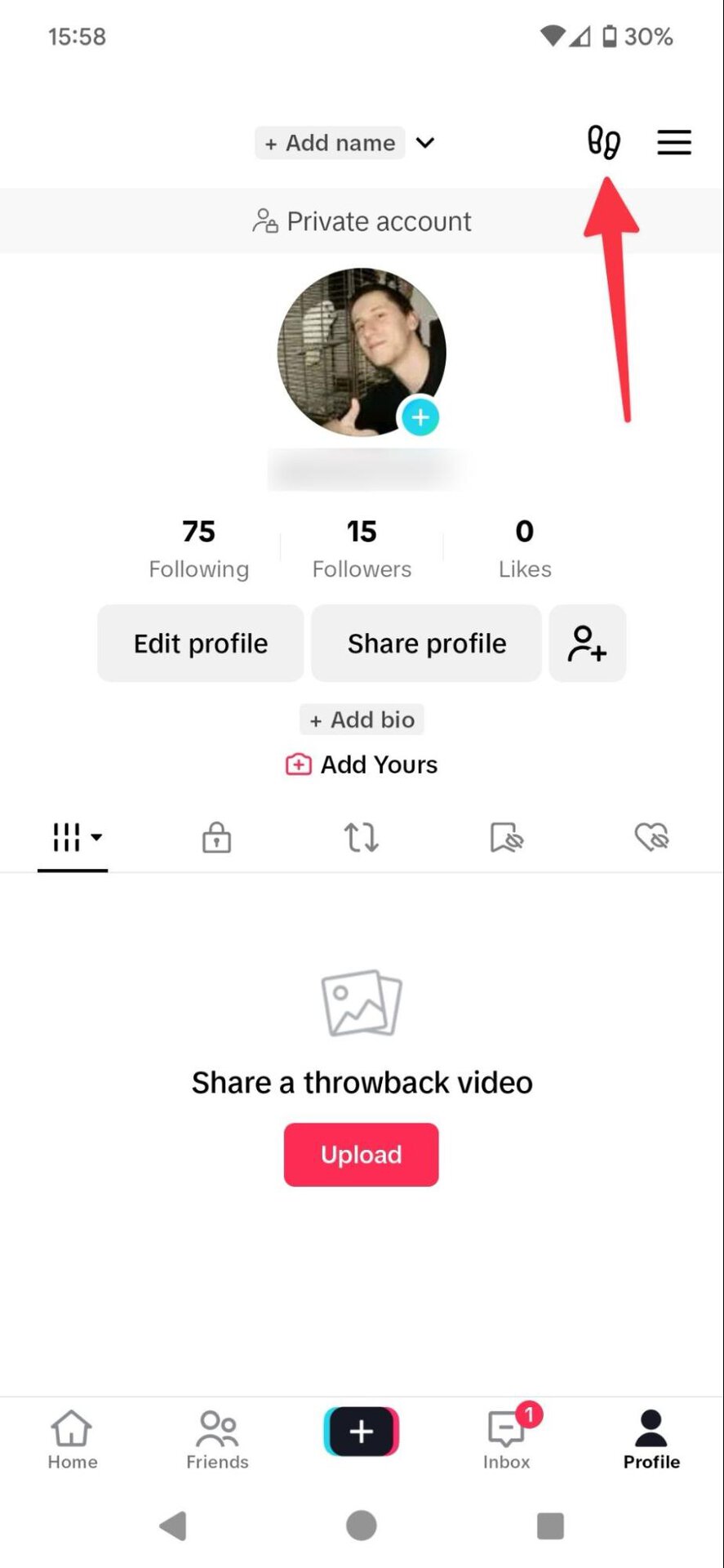Create a new post with the plus button

(x=362, y=1432)
